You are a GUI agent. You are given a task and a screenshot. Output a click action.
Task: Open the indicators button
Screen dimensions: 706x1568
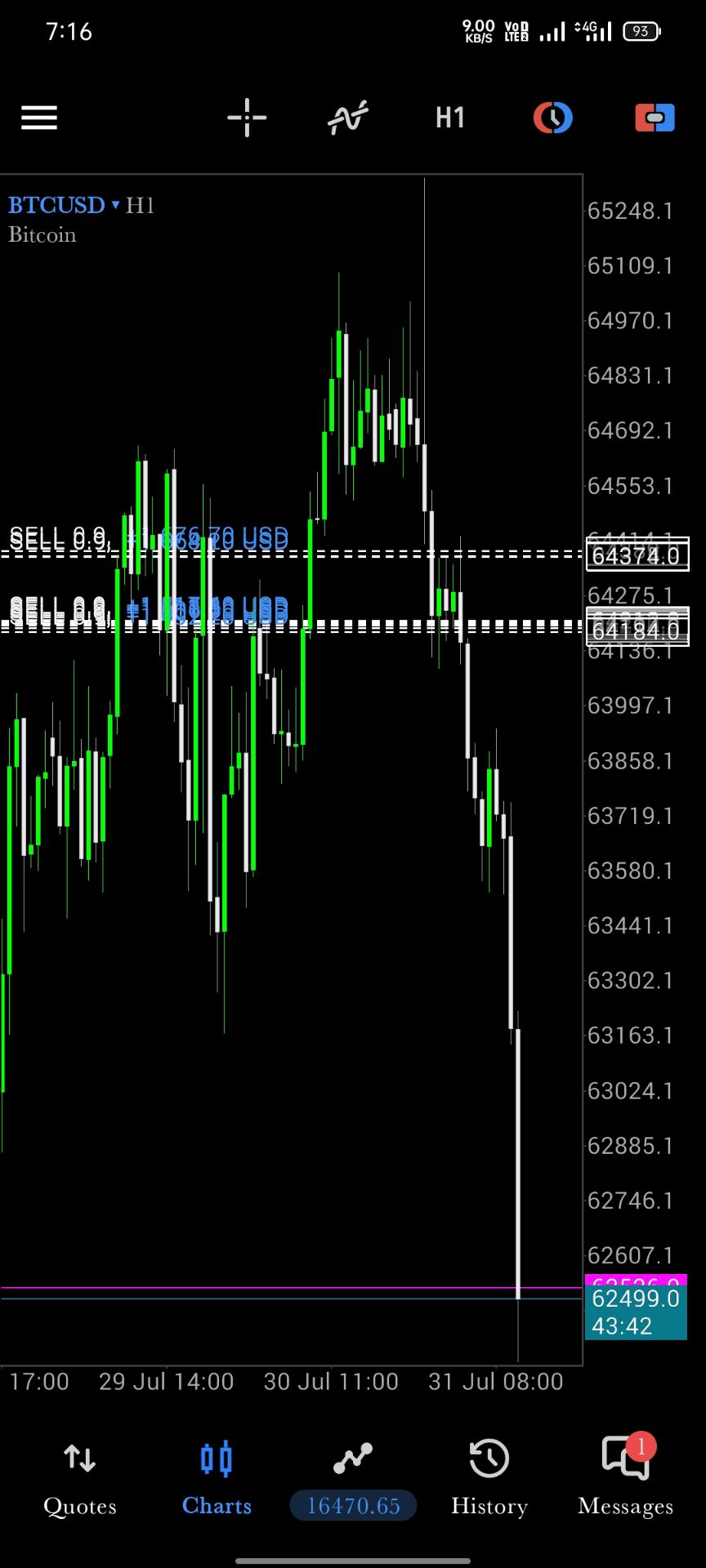[x=348, y=118]
